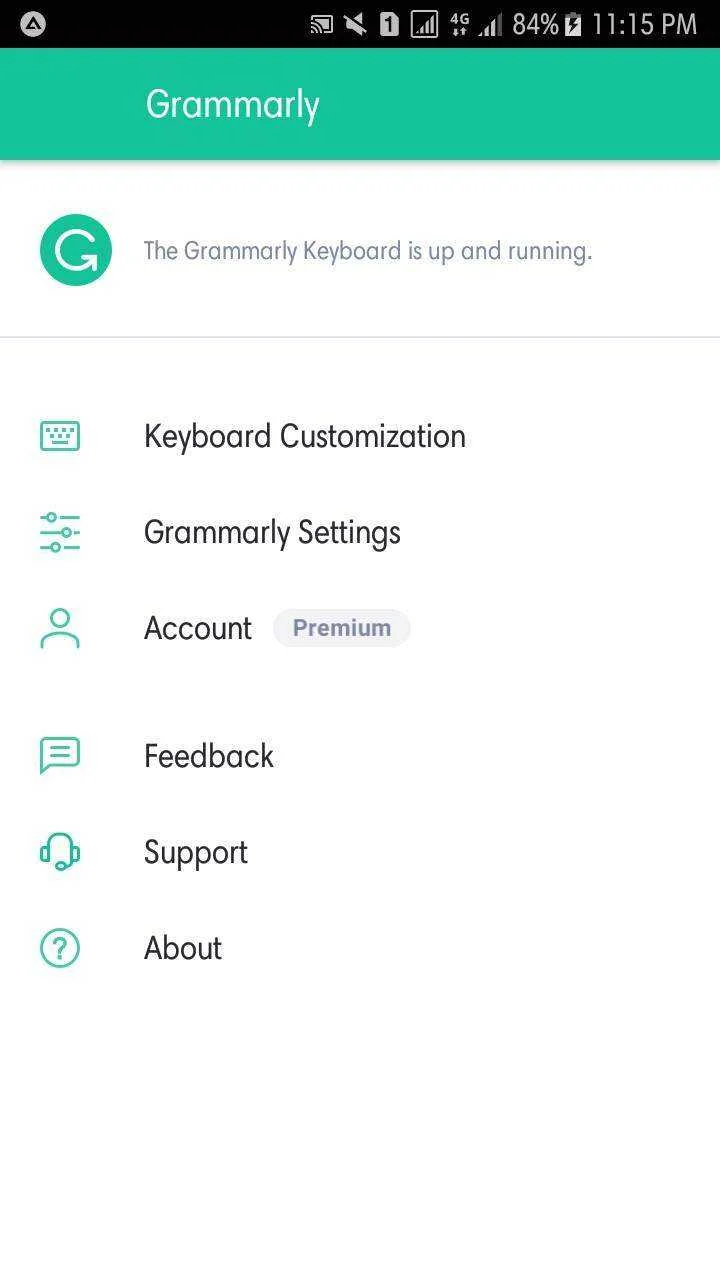Open Grammarly Settings

[x=360, y=532]
